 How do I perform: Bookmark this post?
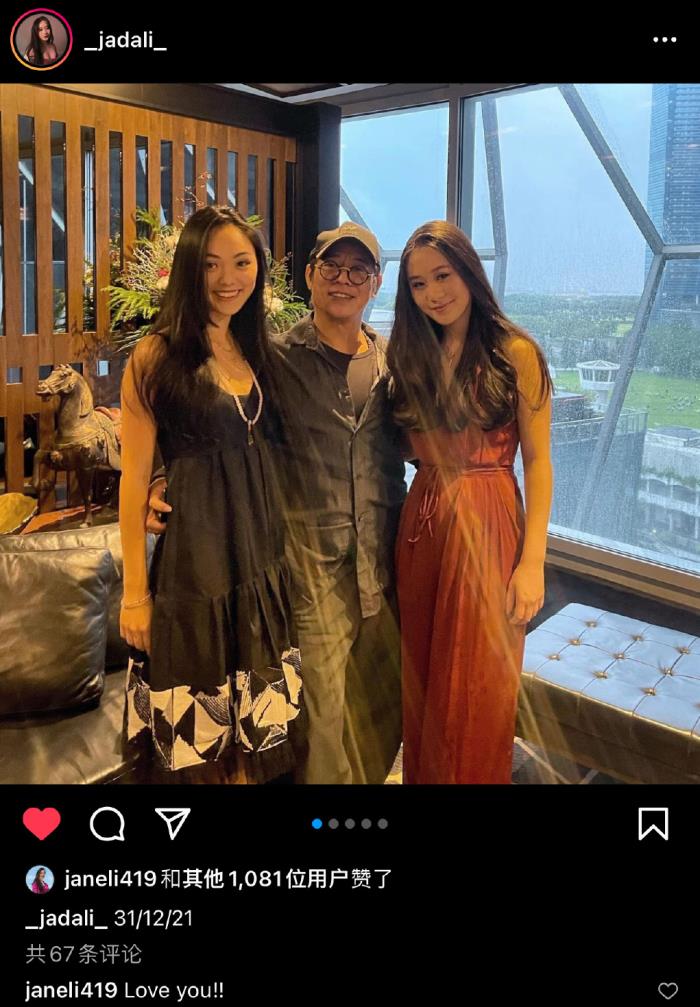click(653, 823)
